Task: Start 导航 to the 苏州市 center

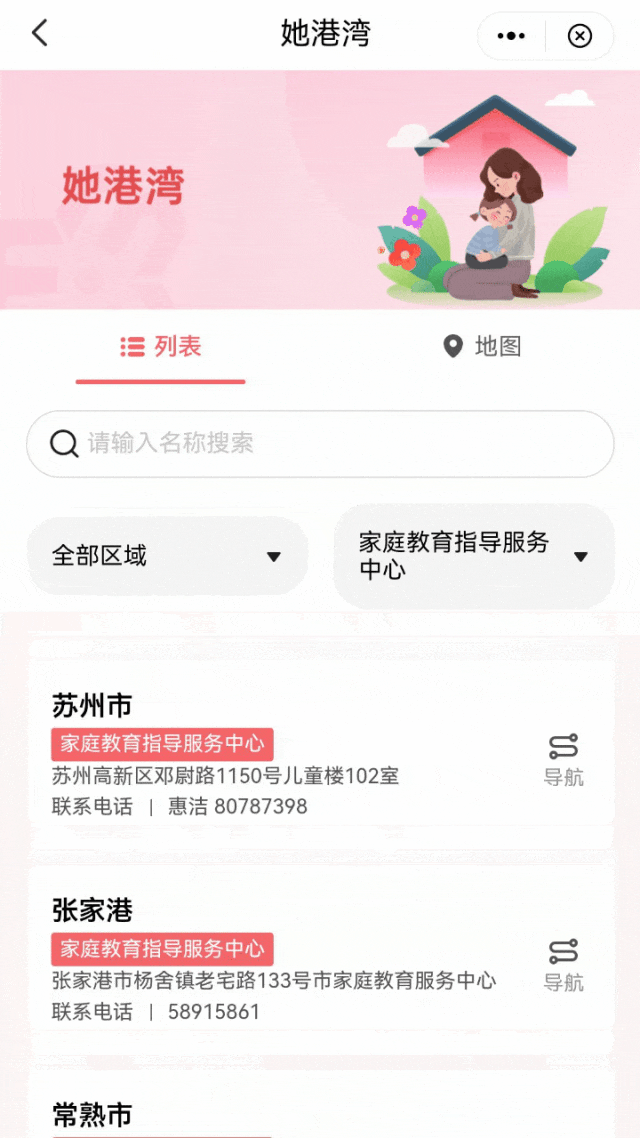Action: [563, 759]
